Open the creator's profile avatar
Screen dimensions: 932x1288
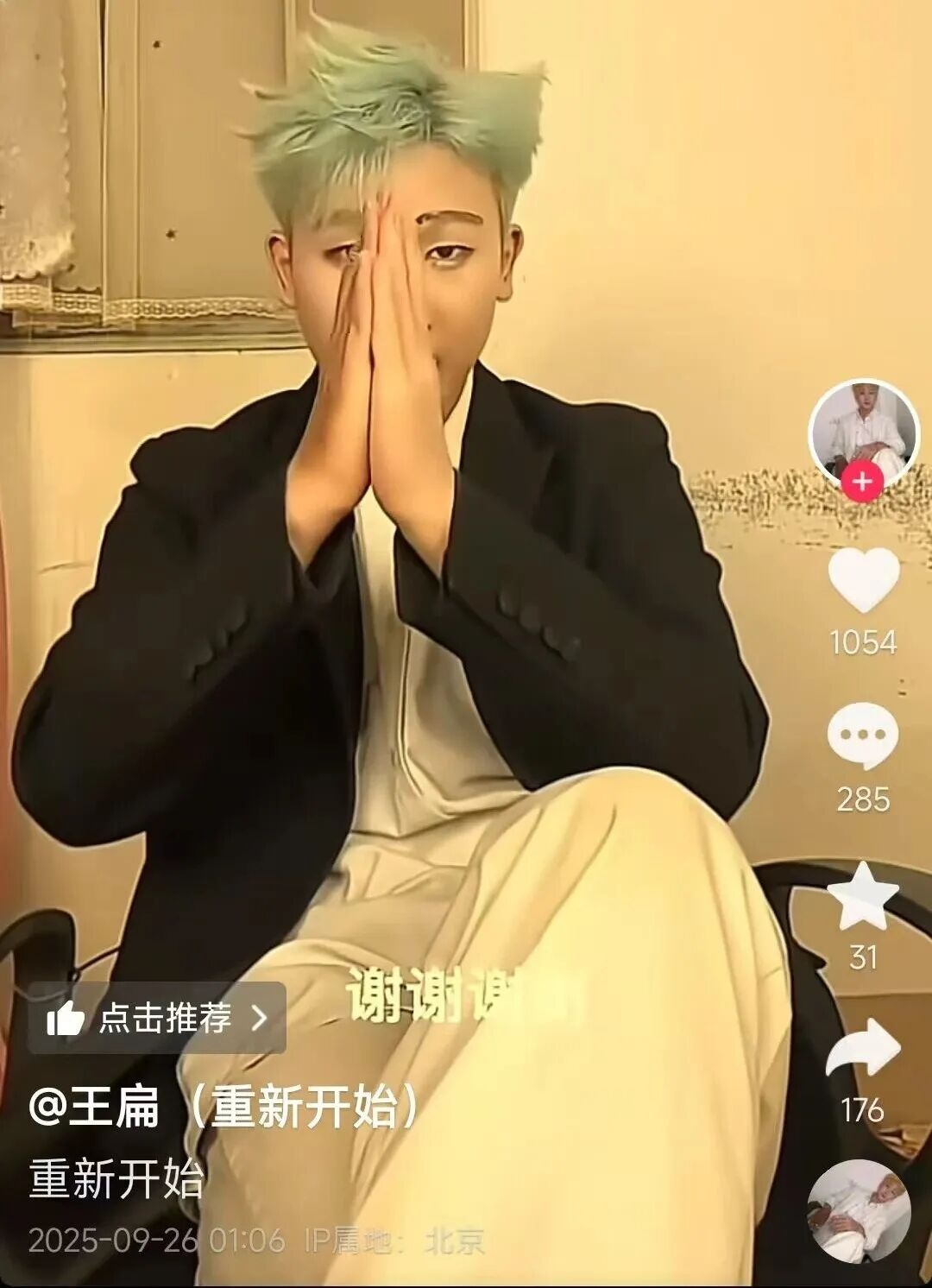click(862, 429)
